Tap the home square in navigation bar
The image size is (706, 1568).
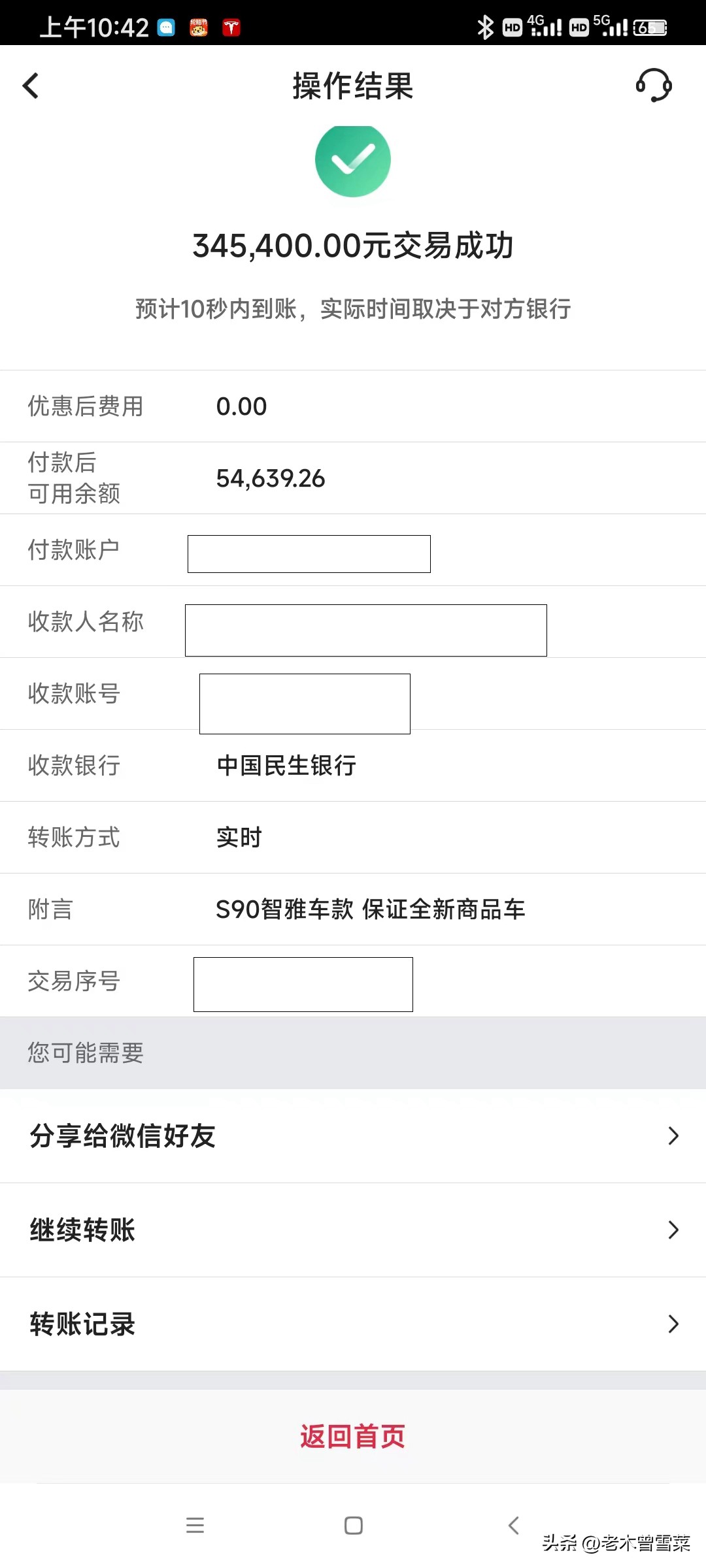pos(352,1526)
